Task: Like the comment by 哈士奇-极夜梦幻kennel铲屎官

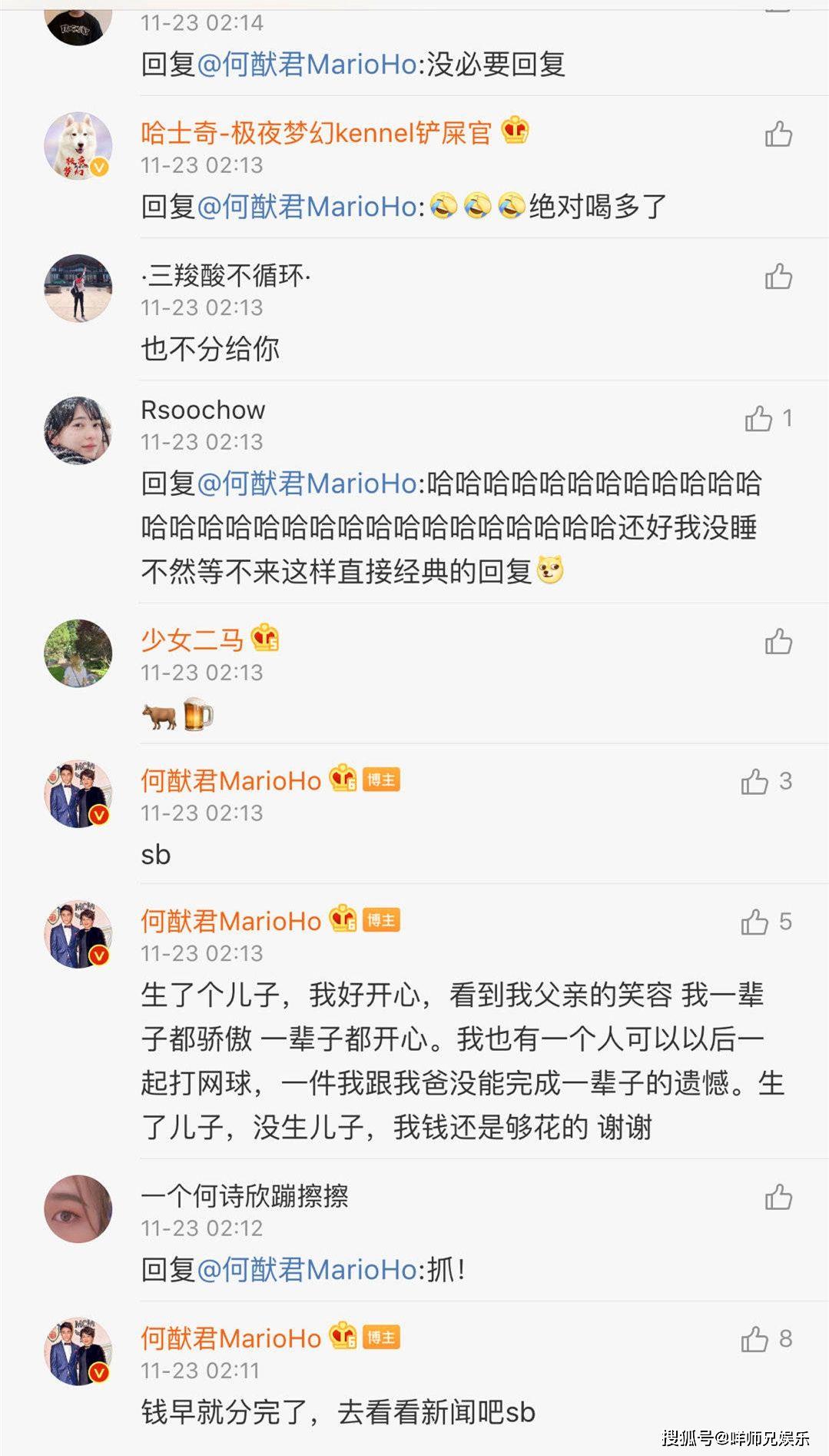Action: coord(778,134)
